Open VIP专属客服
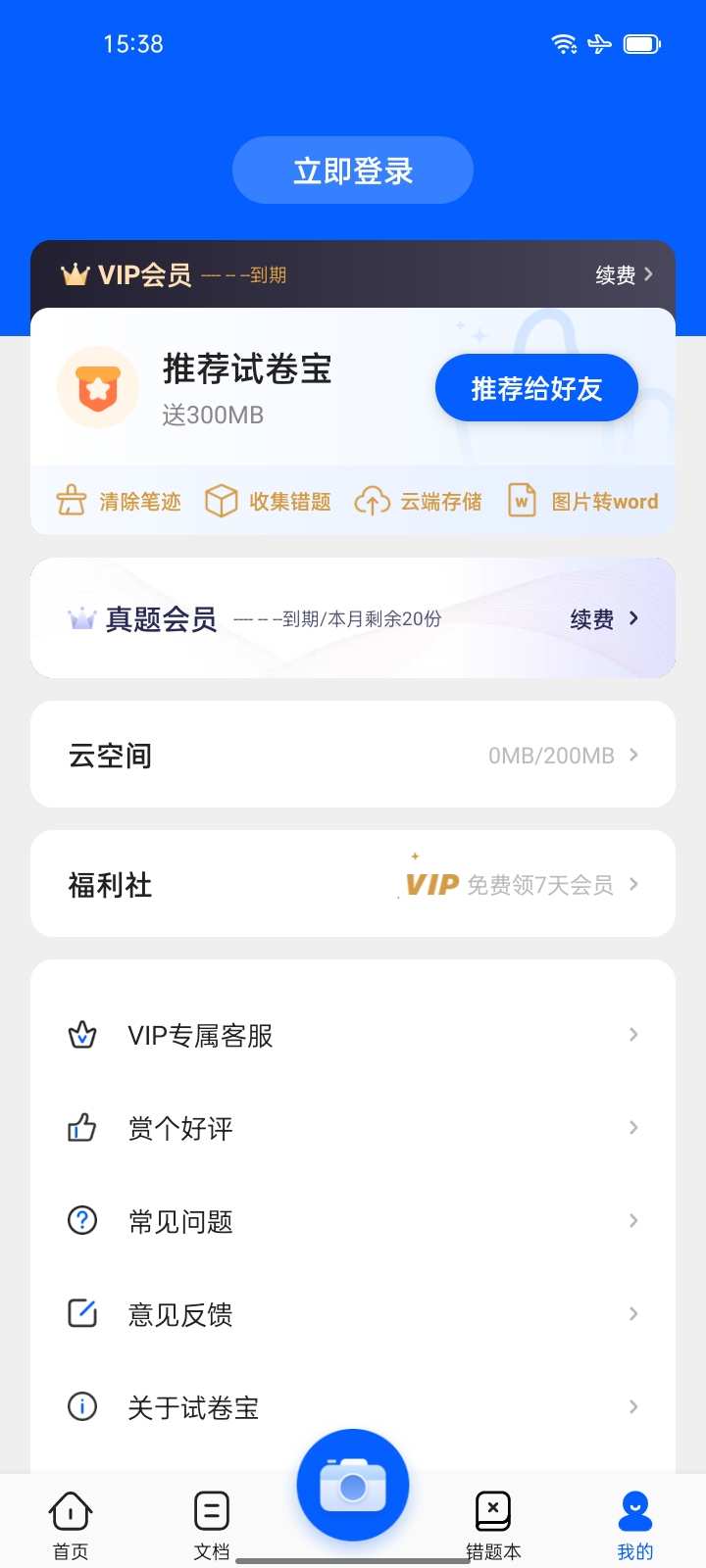The image size is (706, 1568). [353, 1035]
